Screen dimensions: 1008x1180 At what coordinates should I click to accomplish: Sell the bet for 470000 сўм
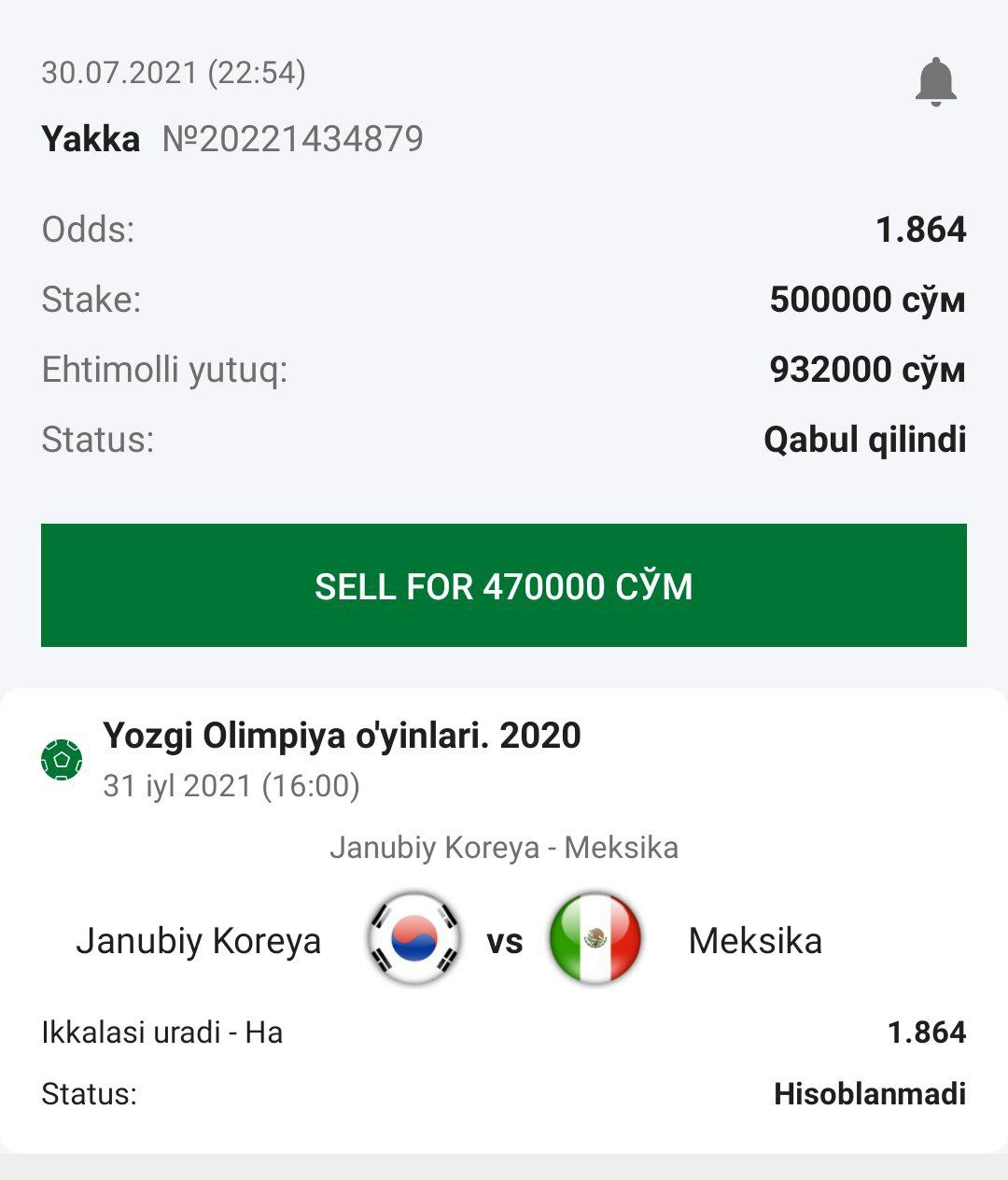click(x=504, y=585)
